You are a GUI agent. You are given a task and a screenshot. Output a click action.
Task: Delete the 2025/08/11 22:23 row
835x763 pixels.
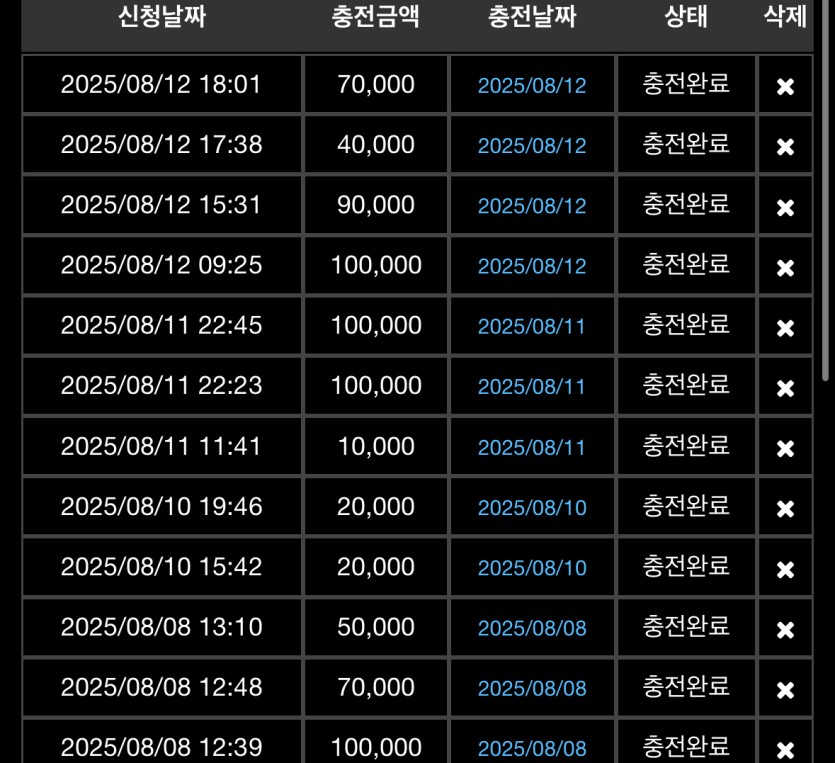click(x=785, y=388)
